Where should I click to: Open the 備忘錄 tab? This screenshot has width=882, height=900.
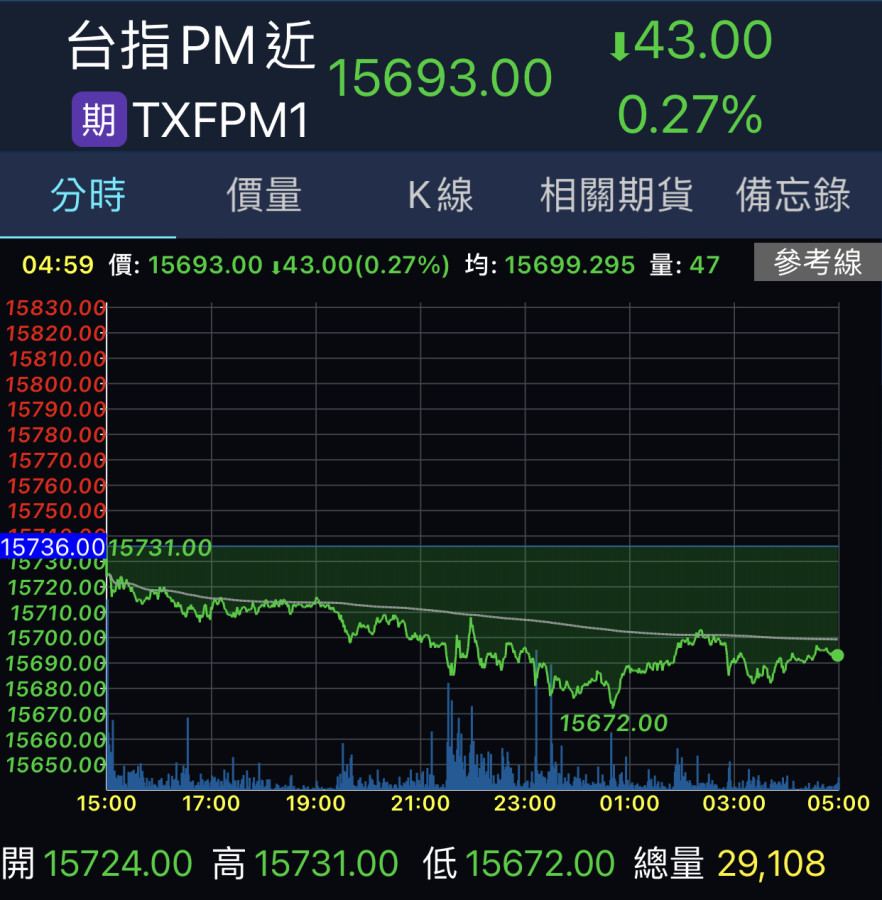tap(793, 195)
